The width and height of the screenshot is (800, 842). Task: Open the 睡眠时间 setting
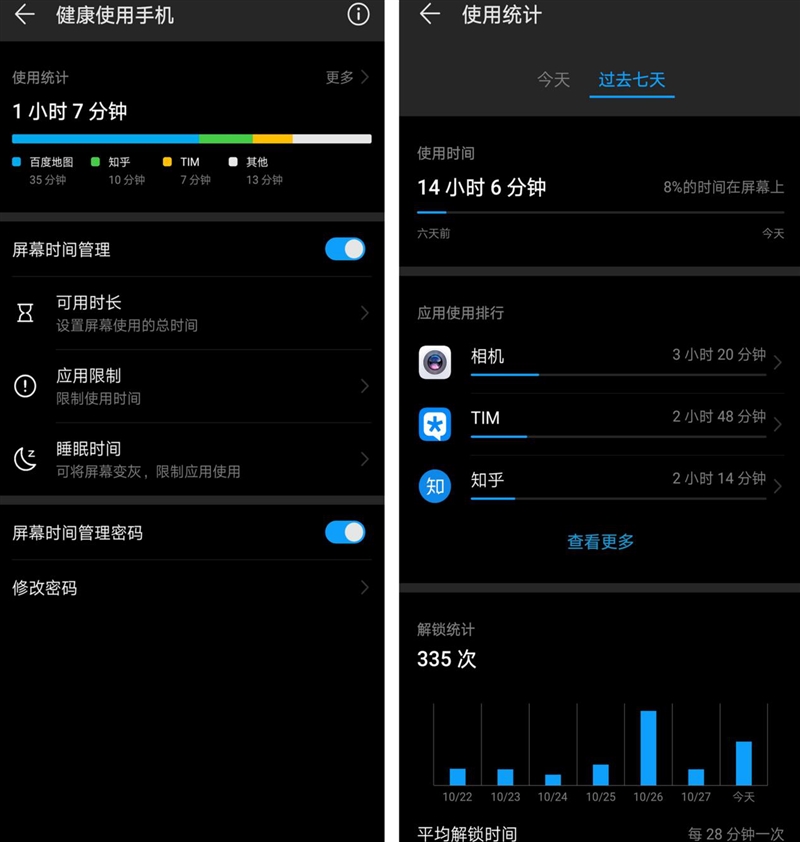tap(192, 459)
